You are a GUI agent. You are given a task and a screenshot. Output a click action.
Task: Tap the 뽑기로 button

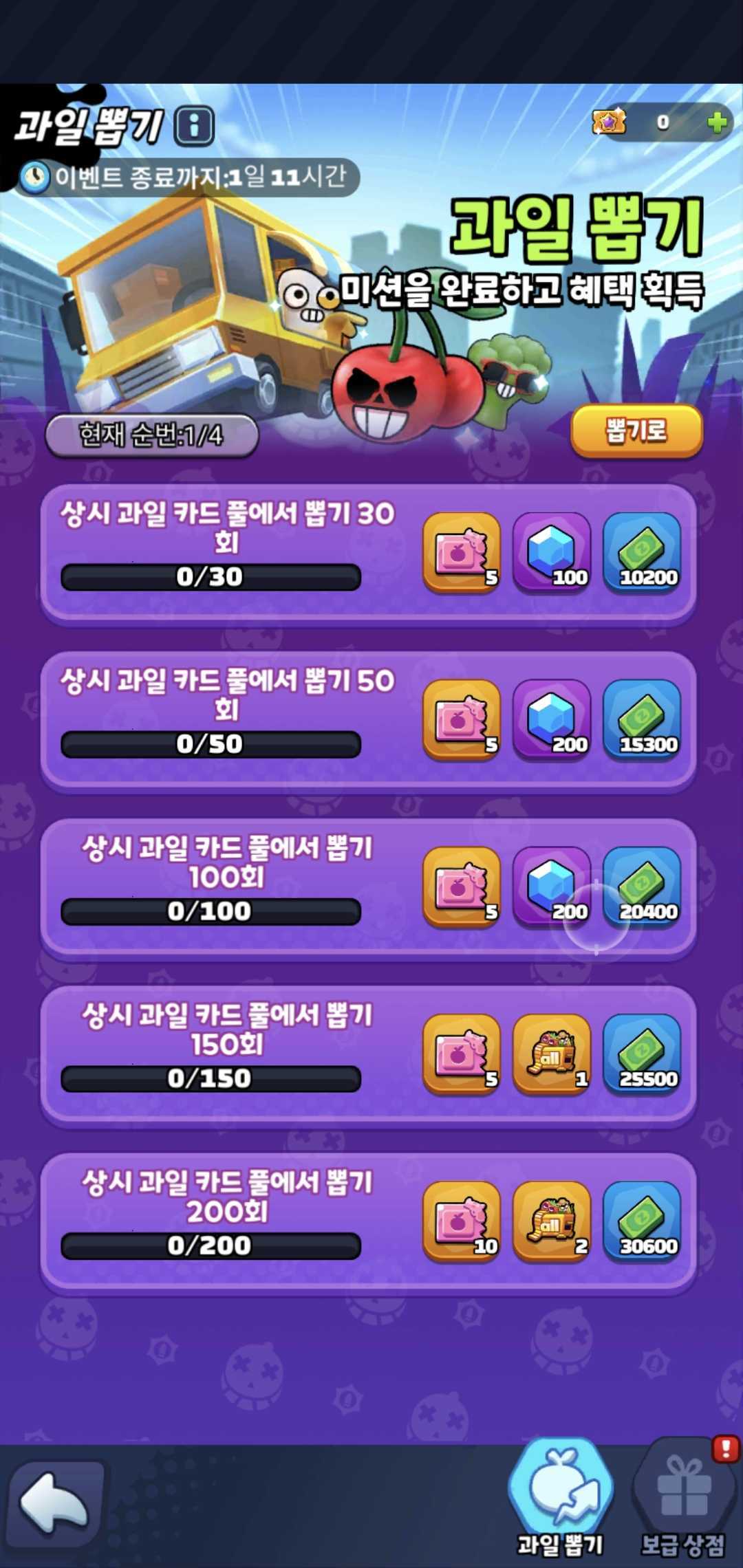pos(636,431)
